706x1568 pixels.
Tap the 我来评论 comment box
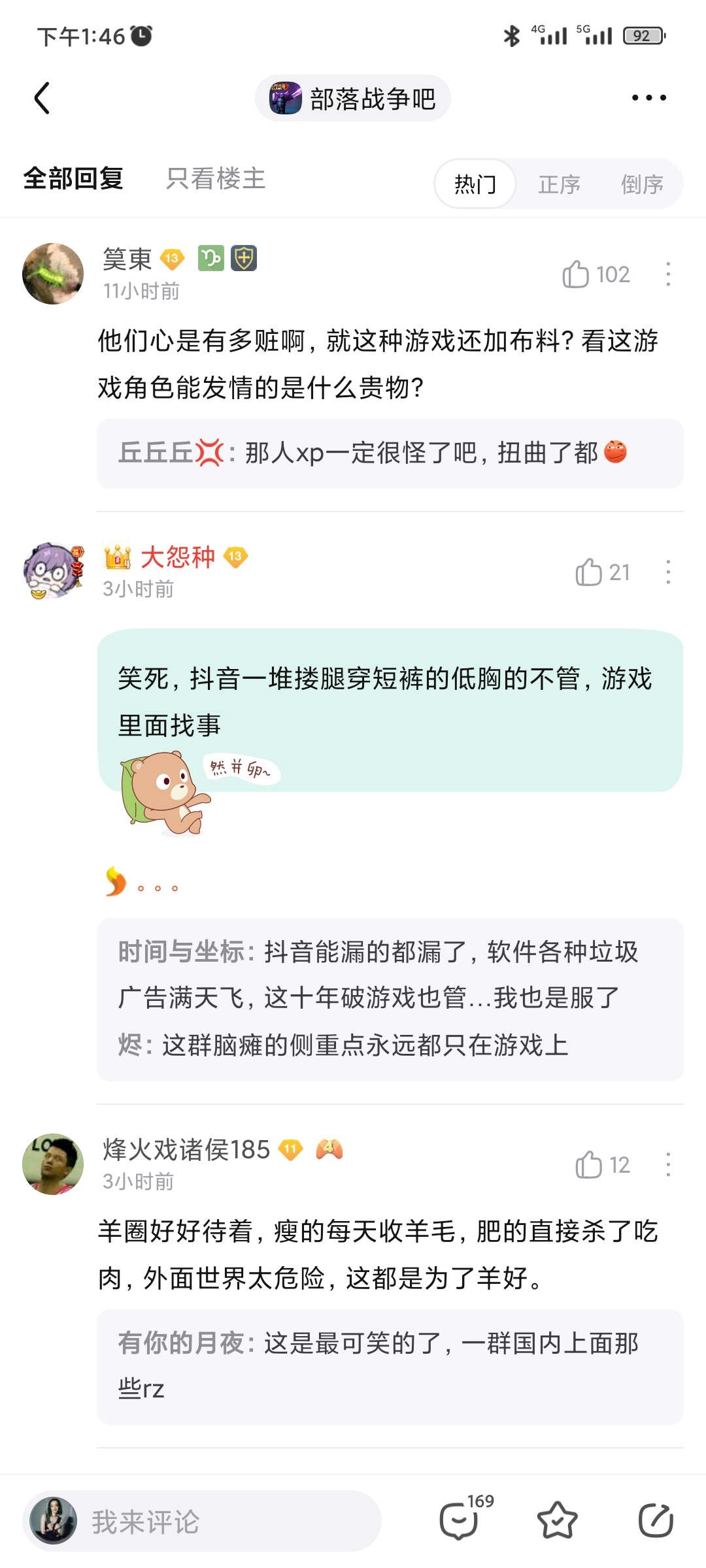click(203, 1521)
